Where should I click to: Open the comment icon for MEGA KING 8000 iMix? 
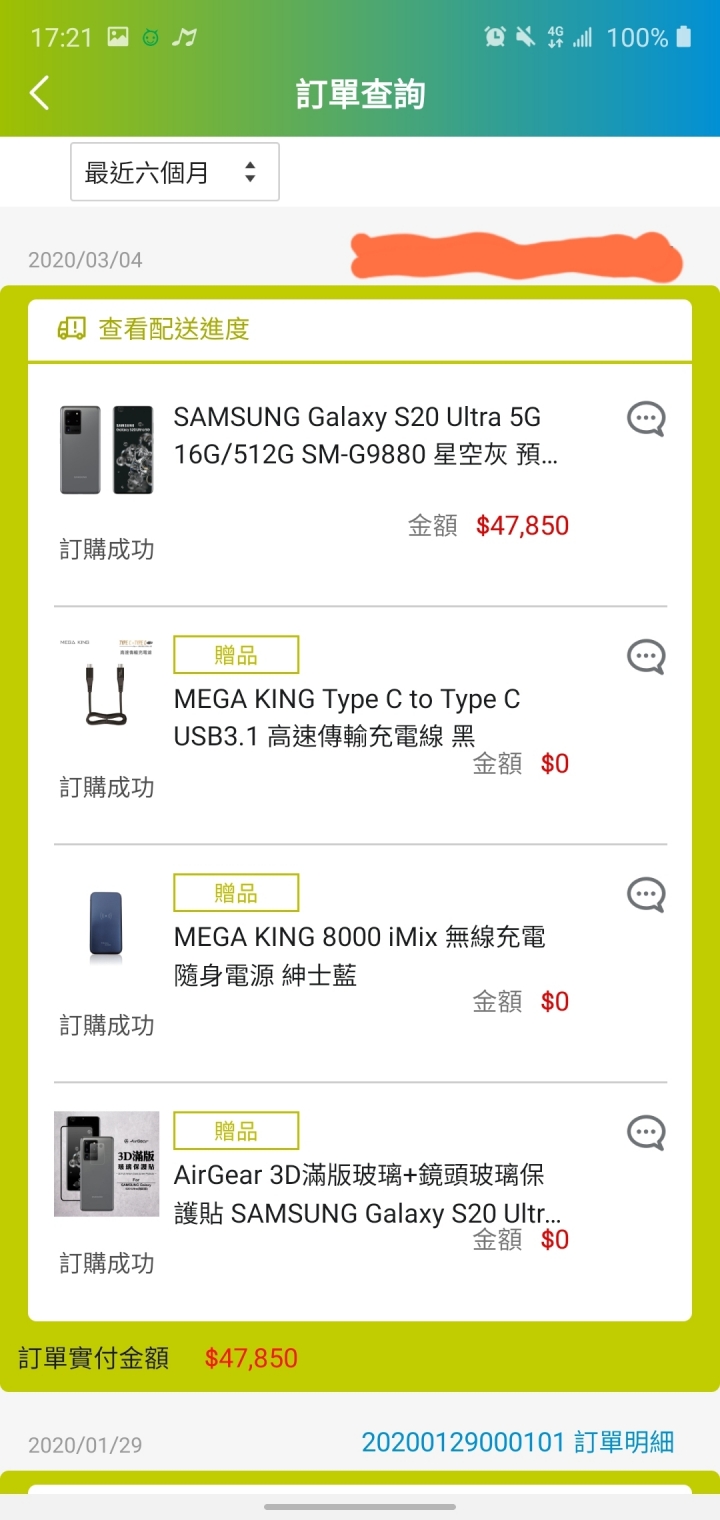coord(646,894)
